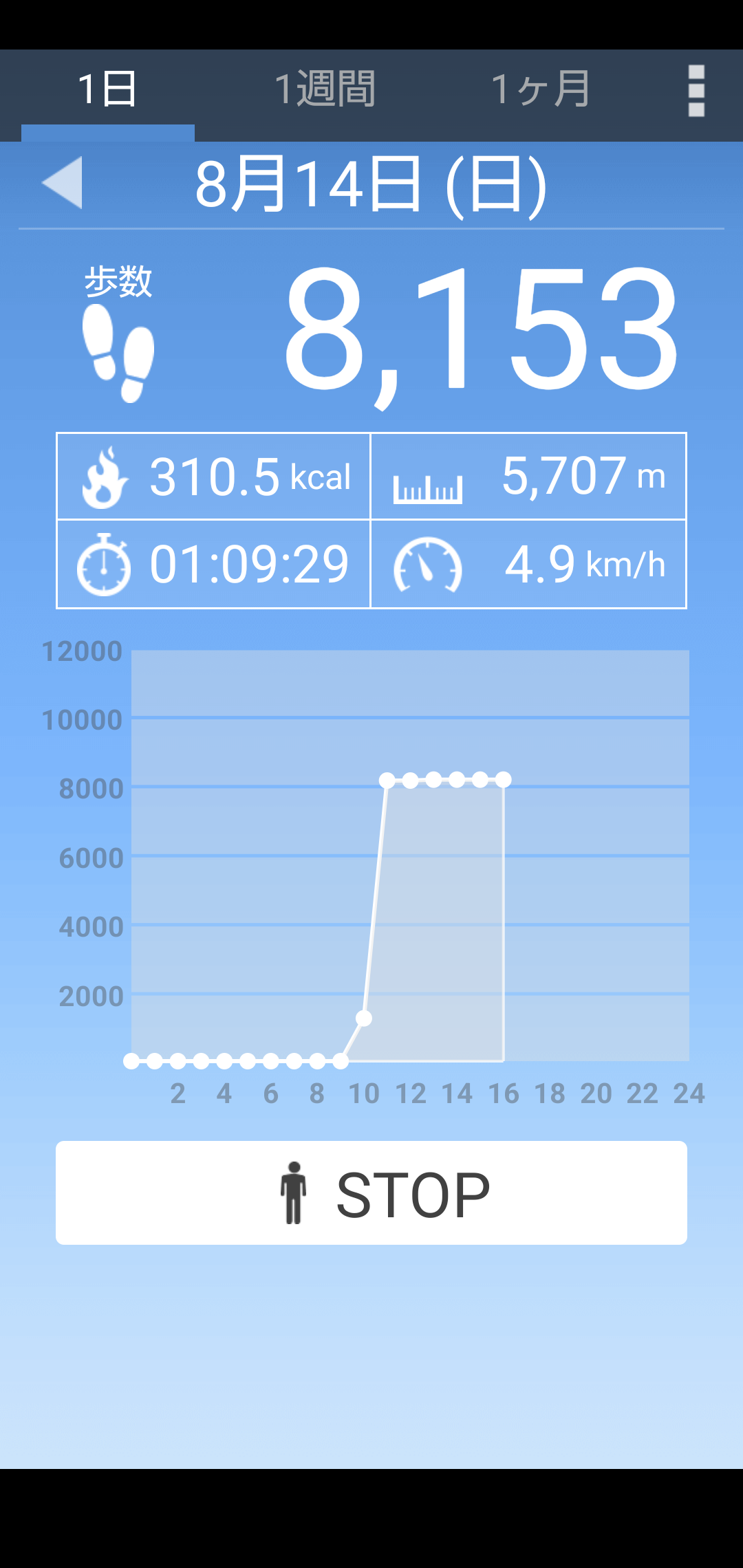Switch to the 1週間 tab
Image resolution: width=743 pixels, height=1568 pixels.
[325, 90]
